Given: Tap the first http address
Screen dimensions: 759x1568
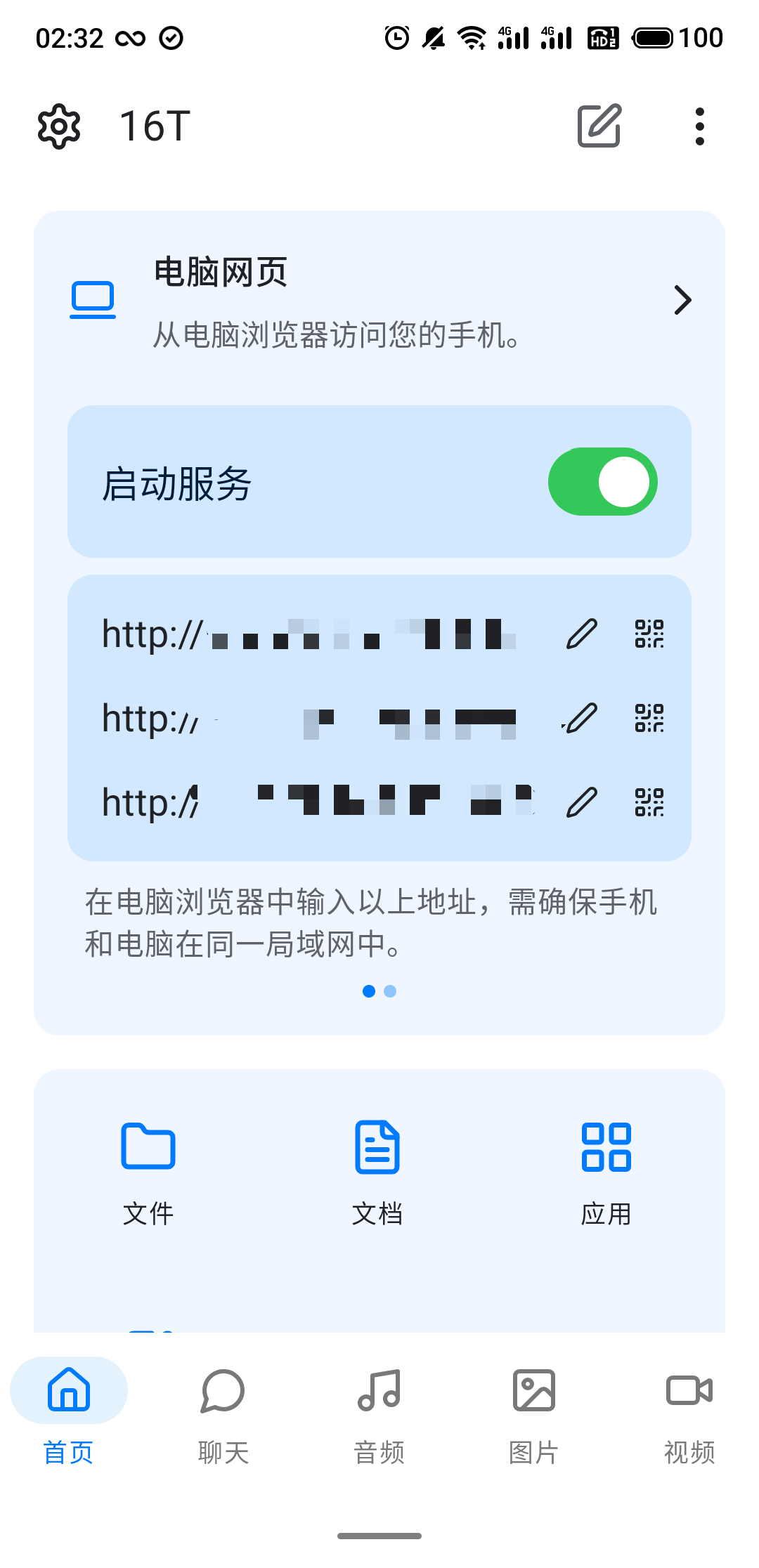Looking at the screenshot, I should 316,634.
